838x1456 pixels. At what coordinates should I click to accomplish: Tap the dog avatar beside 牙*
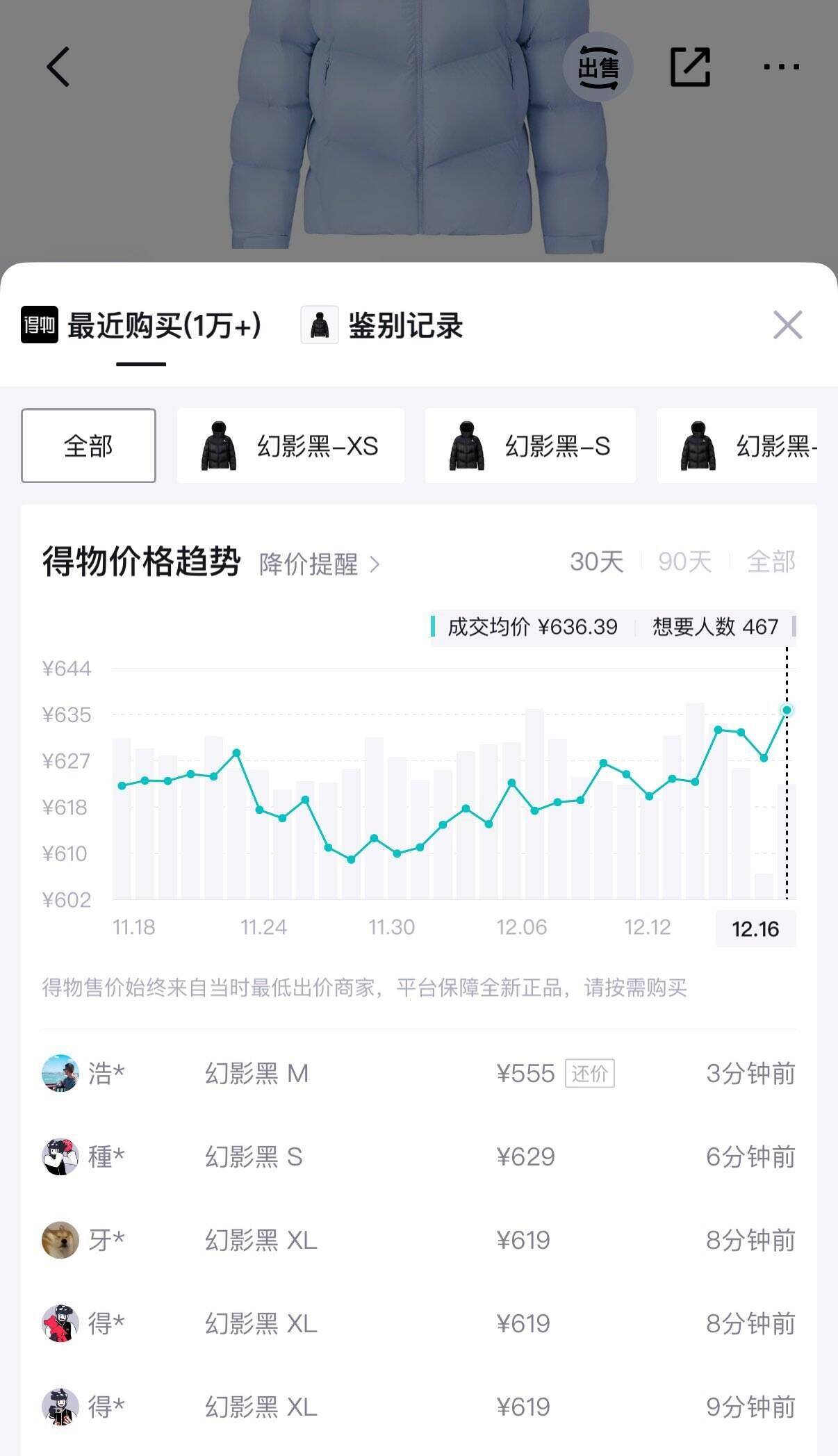pyautogui.click(x=62, y=1241)
